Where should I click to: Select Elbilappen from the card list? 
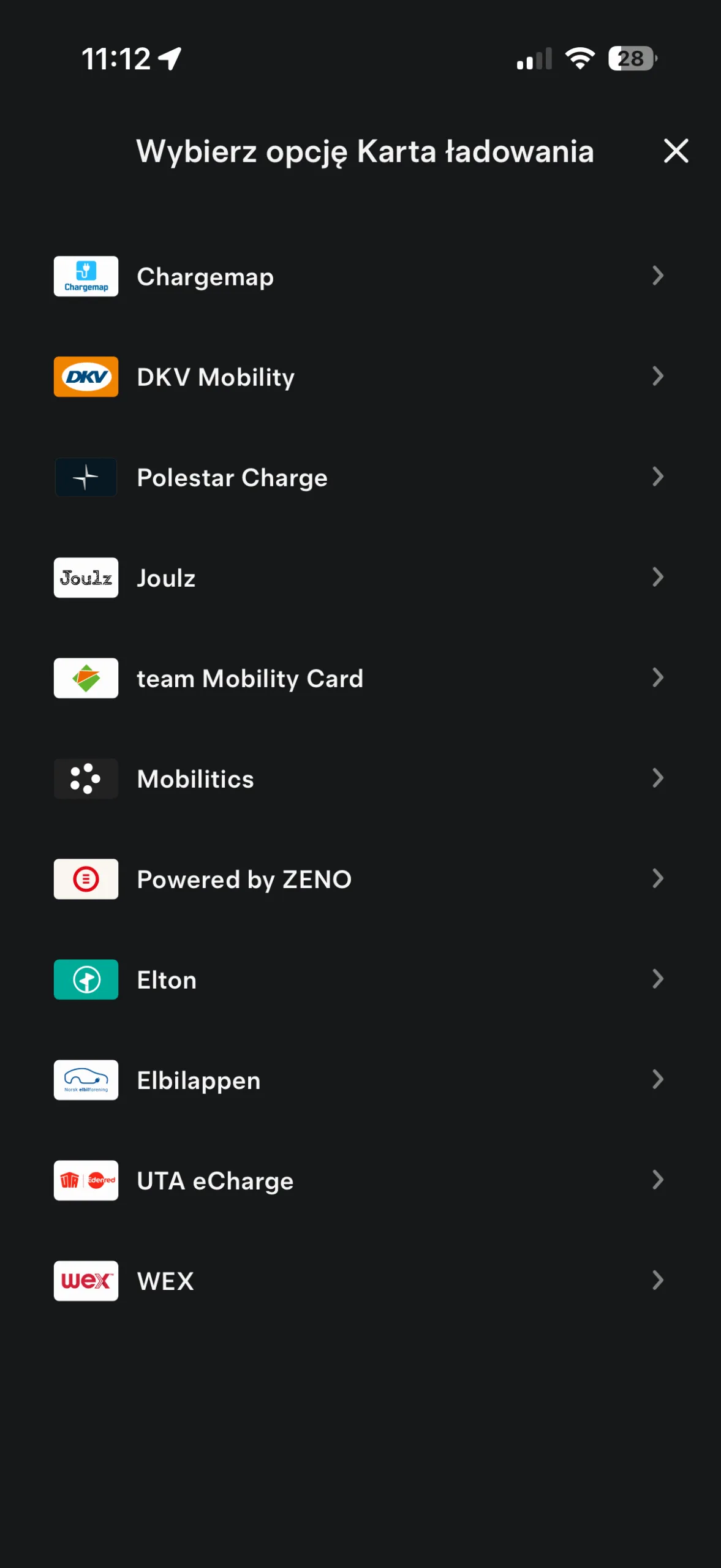pos(359,1080)
